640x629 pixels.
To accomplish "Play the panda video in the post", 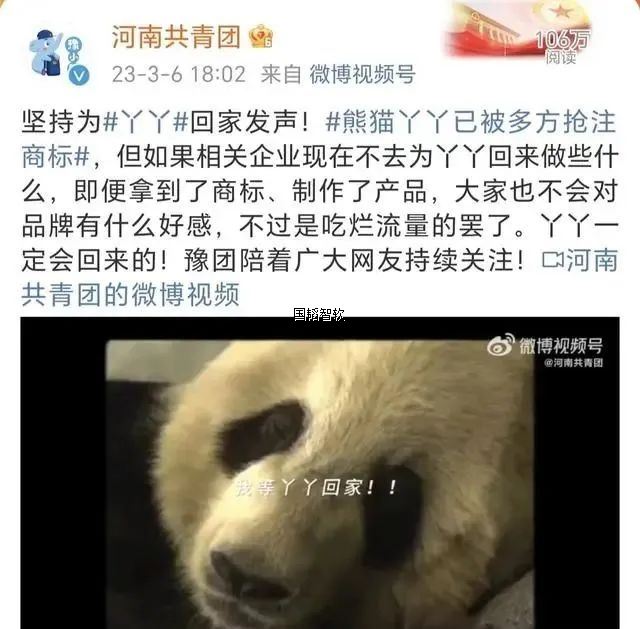I will coord(320,470).
